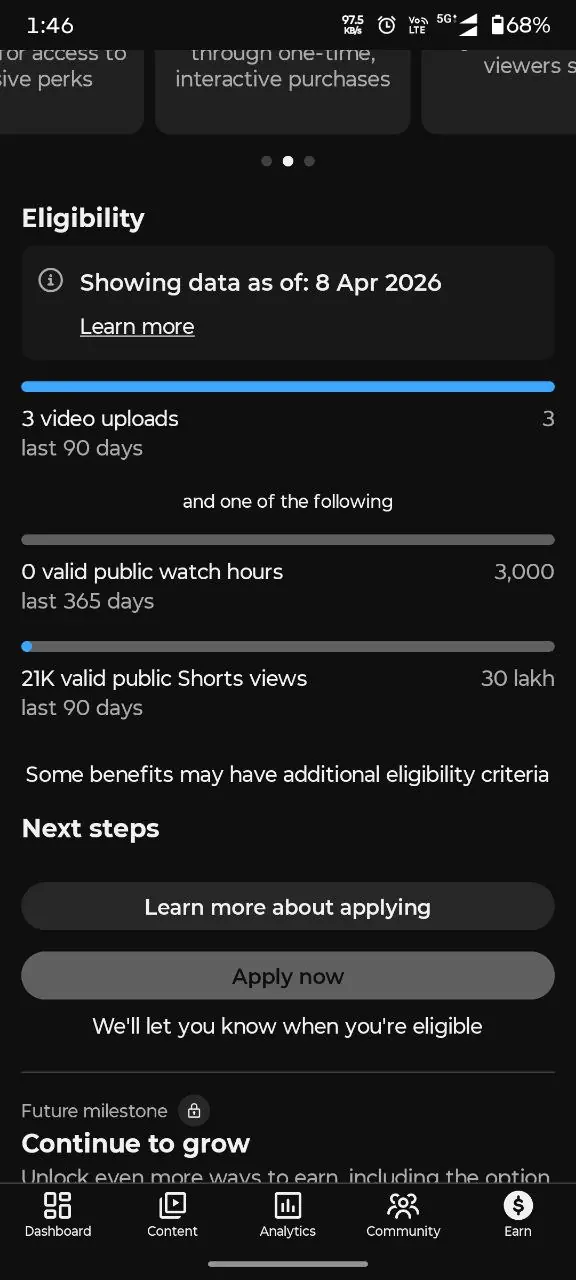Go to the Analytics tab

[288, 1214]
